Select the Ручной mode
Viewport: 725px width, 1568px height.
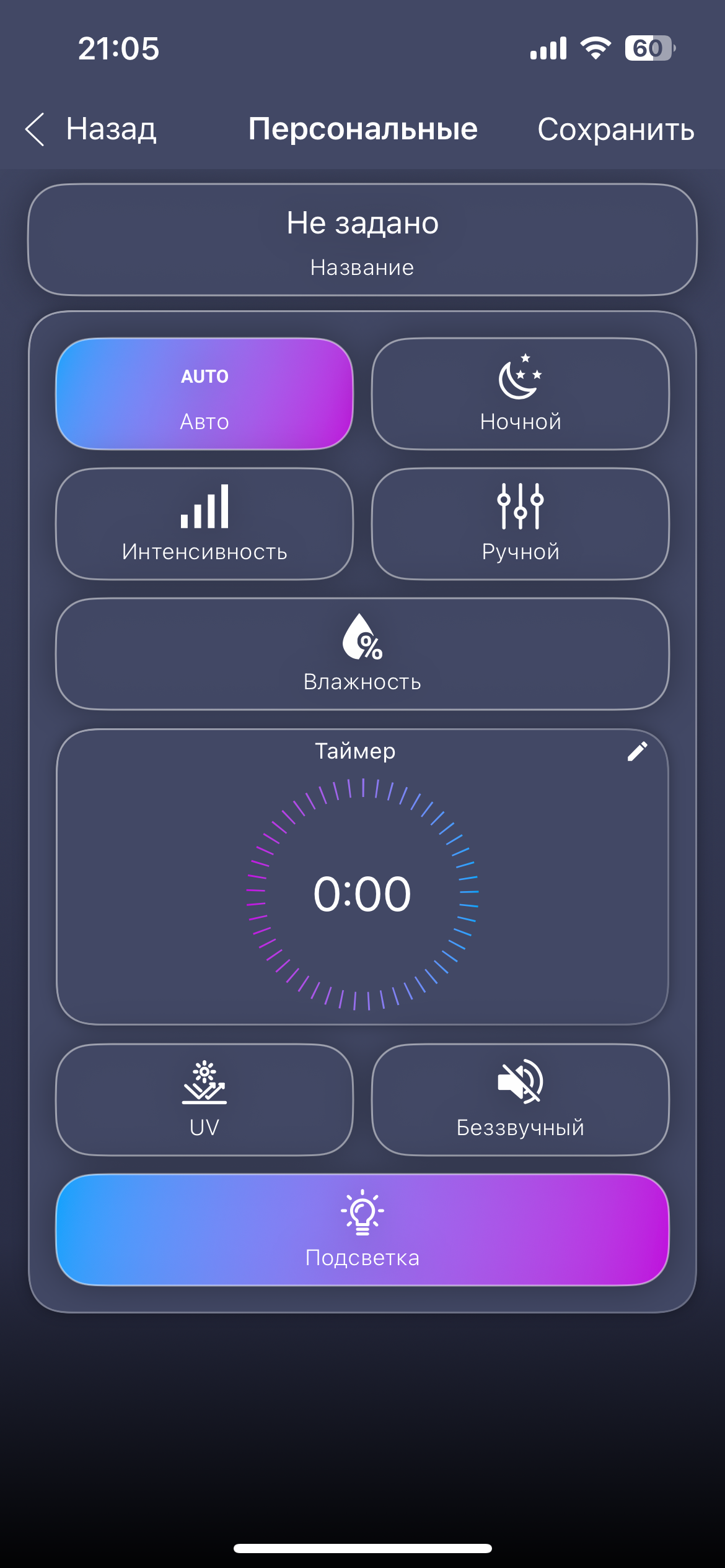point(521,524)
